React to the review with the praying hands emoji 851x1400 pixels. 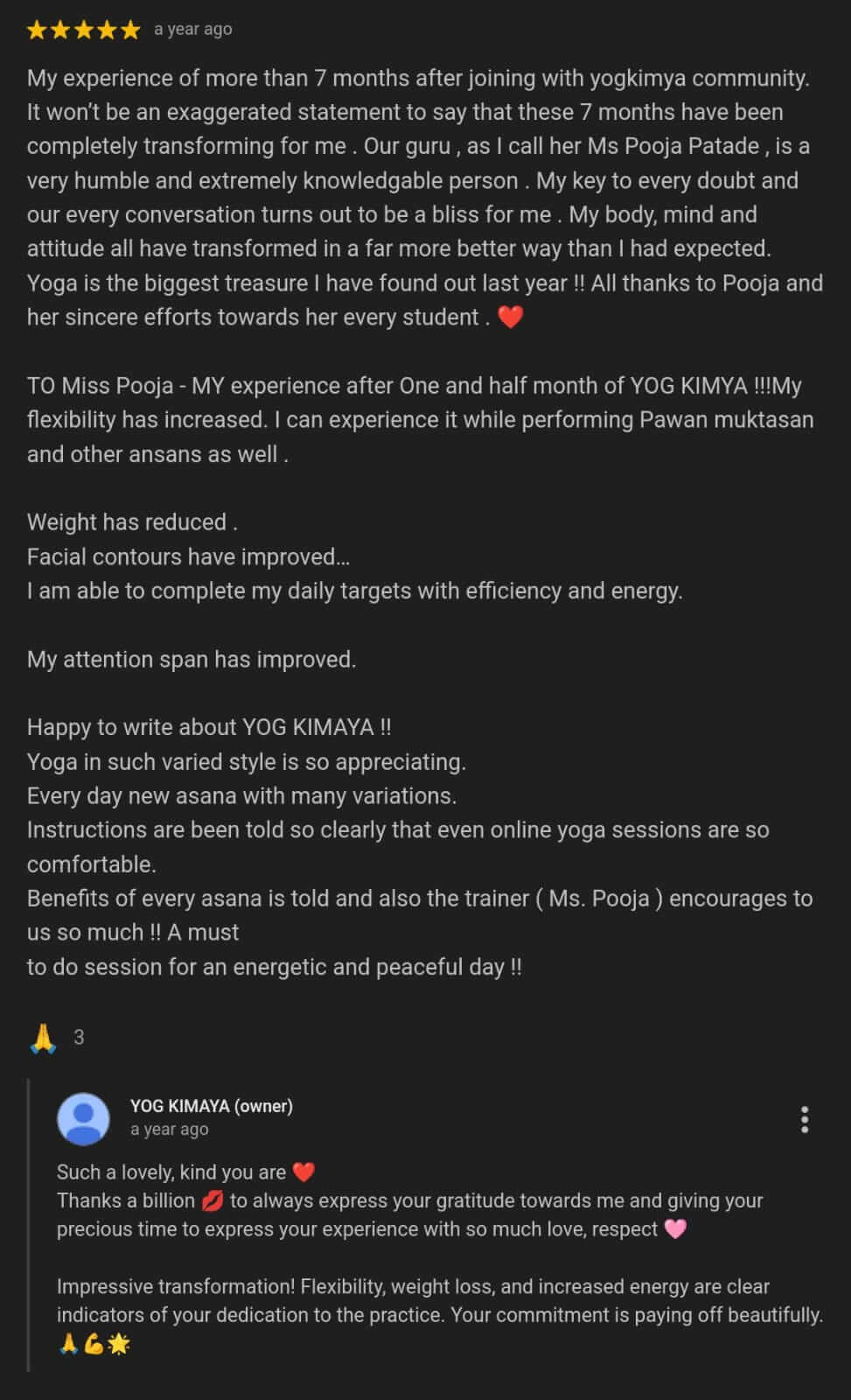click(43, 1038)
